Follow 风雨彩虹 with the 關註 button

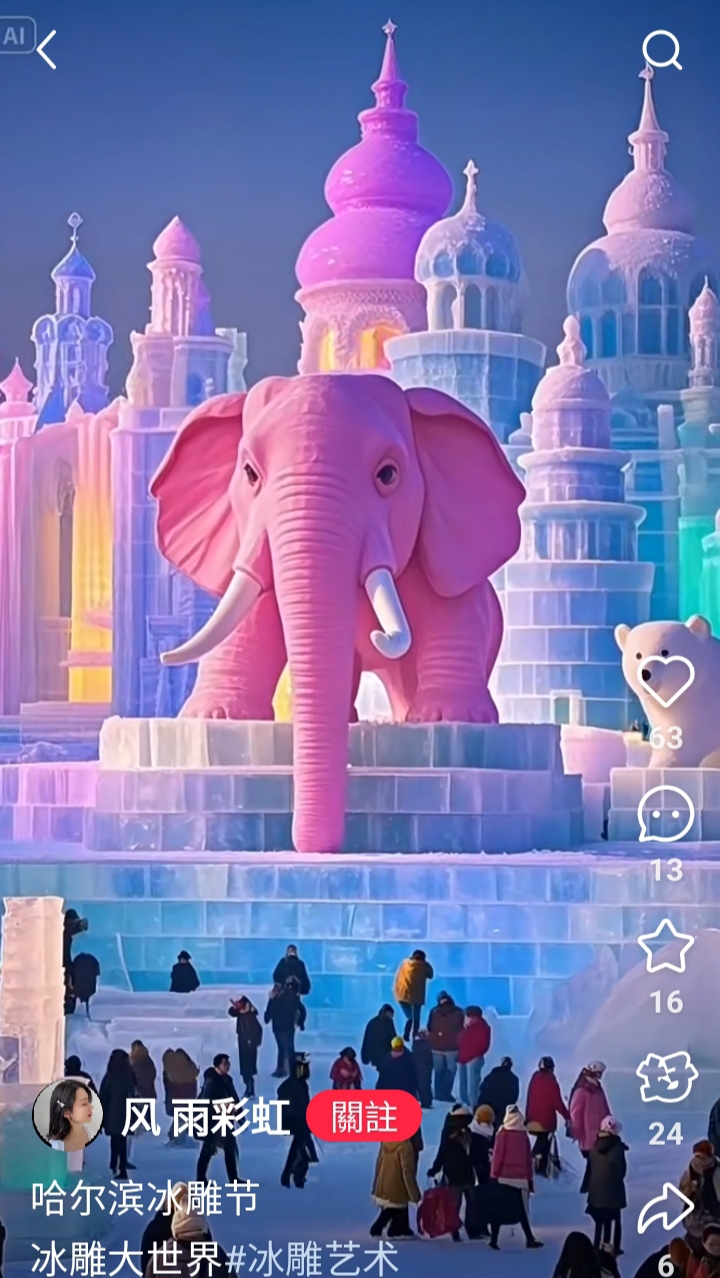[x=364, y=1117]
